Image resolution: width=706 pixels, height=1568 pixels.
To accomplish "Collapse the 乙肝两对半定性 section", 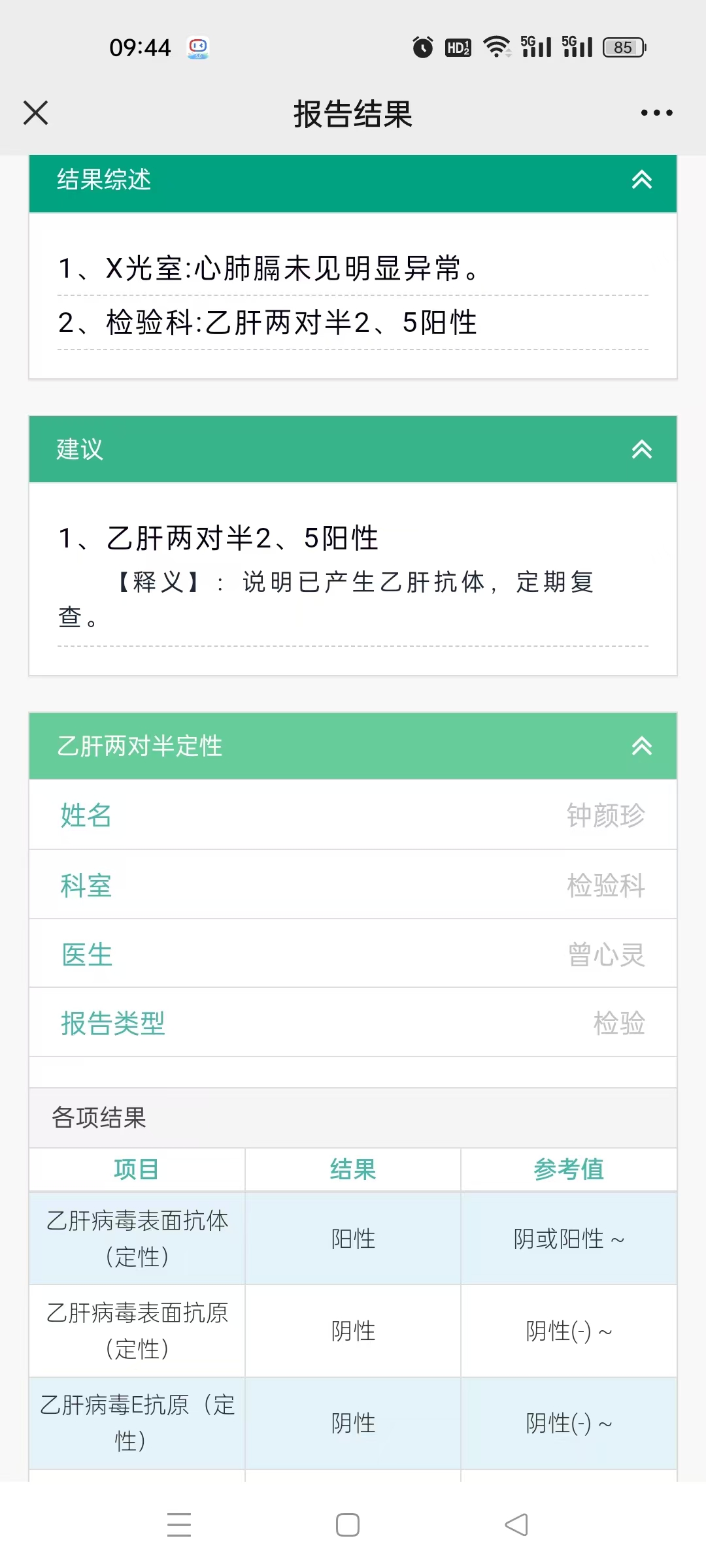I will pos(641,746).
